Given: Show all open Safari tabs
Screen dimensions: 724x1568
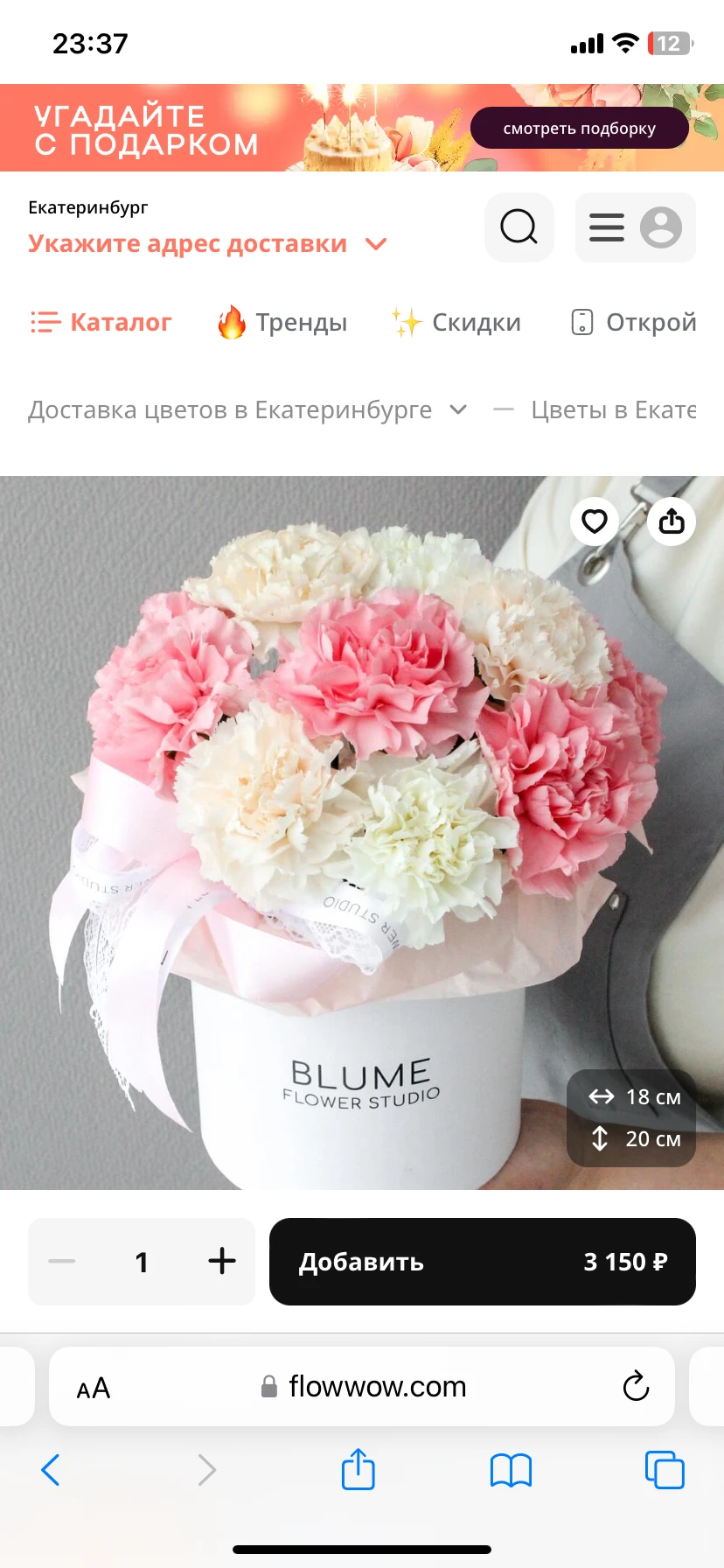Looking at the screenshot, I should tap(664, 1470).
